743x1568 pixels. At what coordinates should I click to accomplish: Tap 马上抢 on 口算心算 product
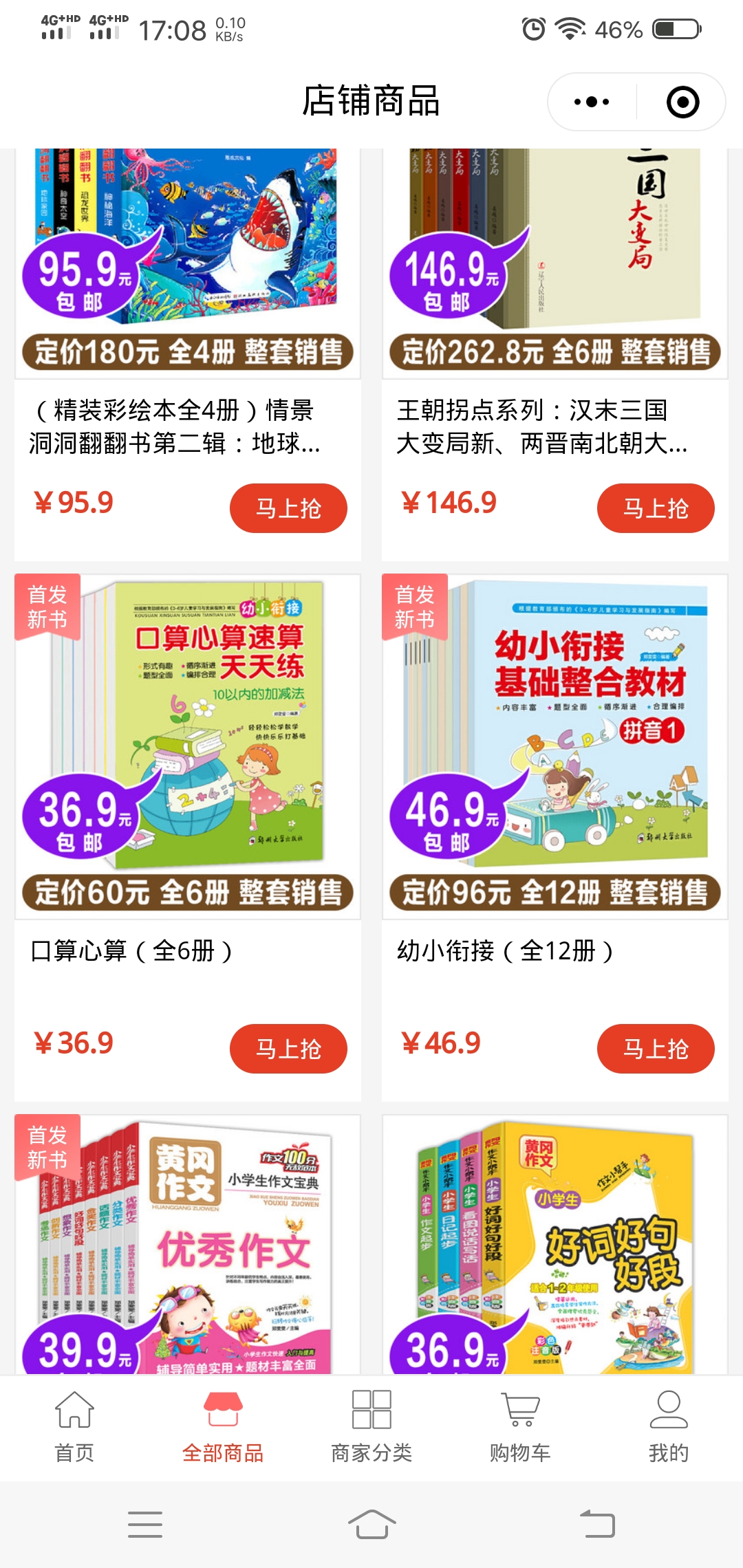click(288, 1049)
